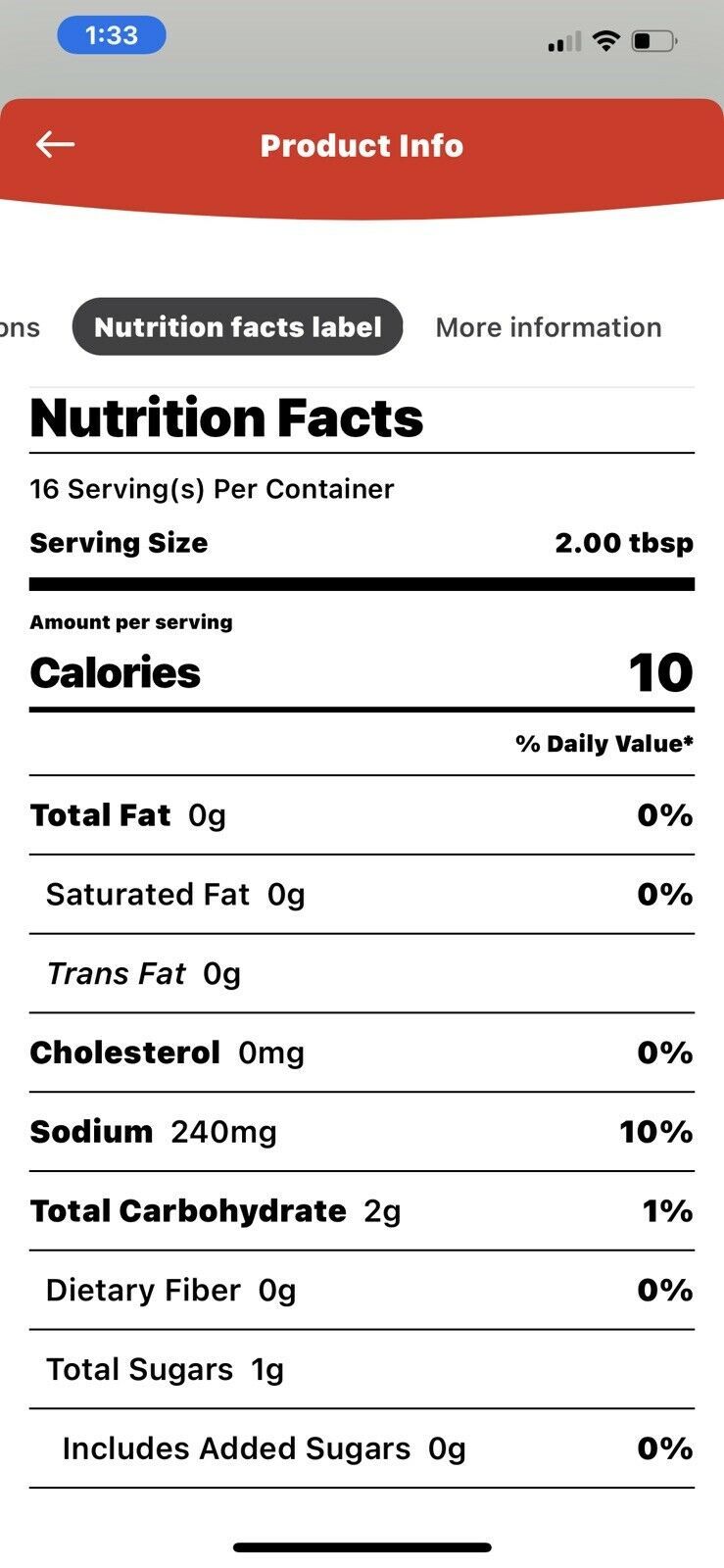Select the Nutrition facts label tab

tap(238, 327)
